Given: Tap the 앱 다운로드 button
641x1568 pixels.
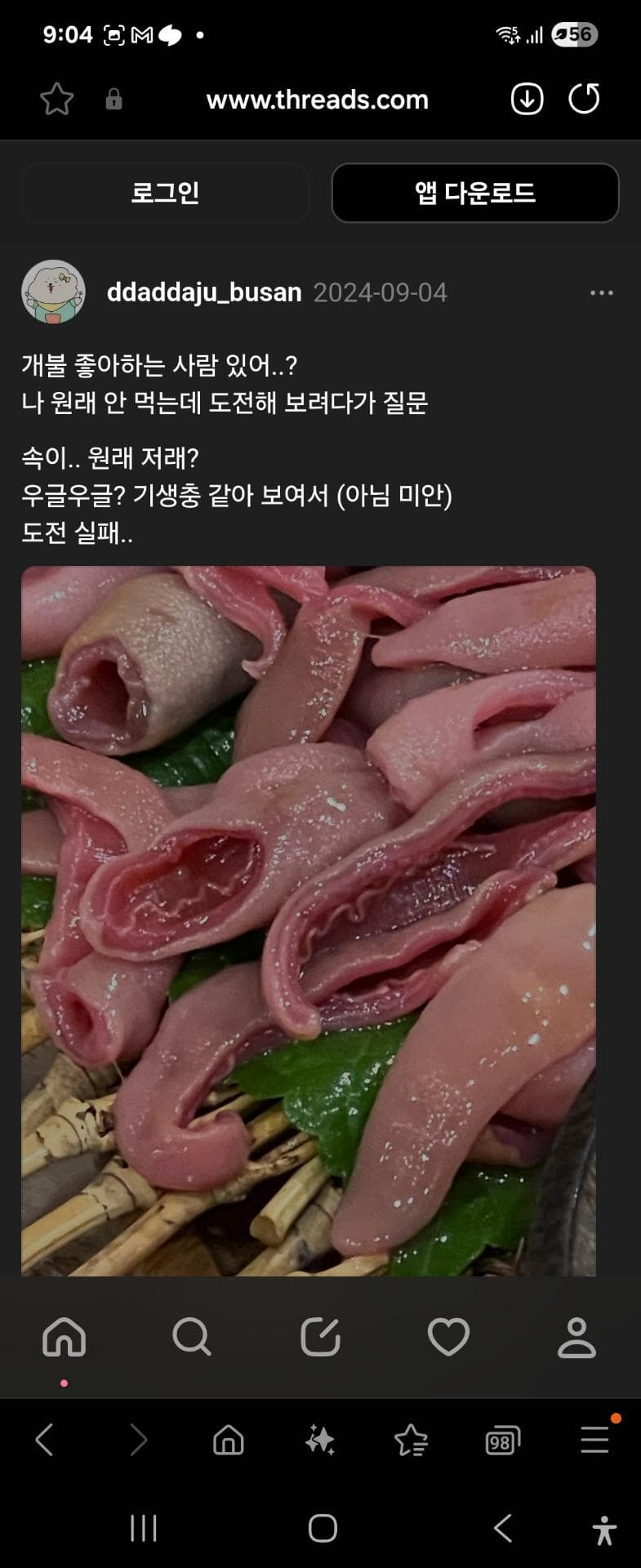Looking at the screenshot, I should pos(474,193).
